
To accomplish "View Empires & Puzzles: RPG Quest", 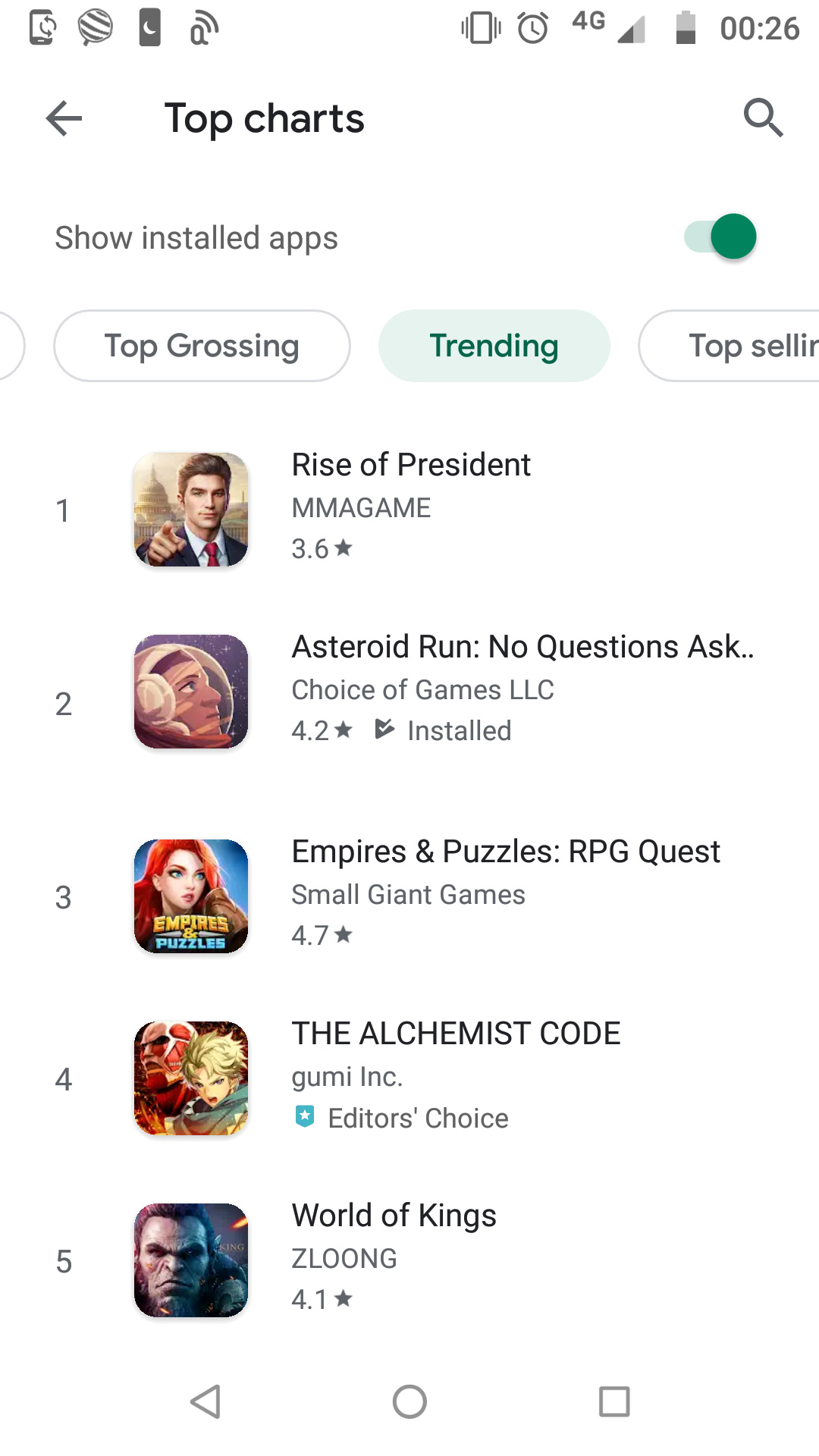I will coord(409,896).
